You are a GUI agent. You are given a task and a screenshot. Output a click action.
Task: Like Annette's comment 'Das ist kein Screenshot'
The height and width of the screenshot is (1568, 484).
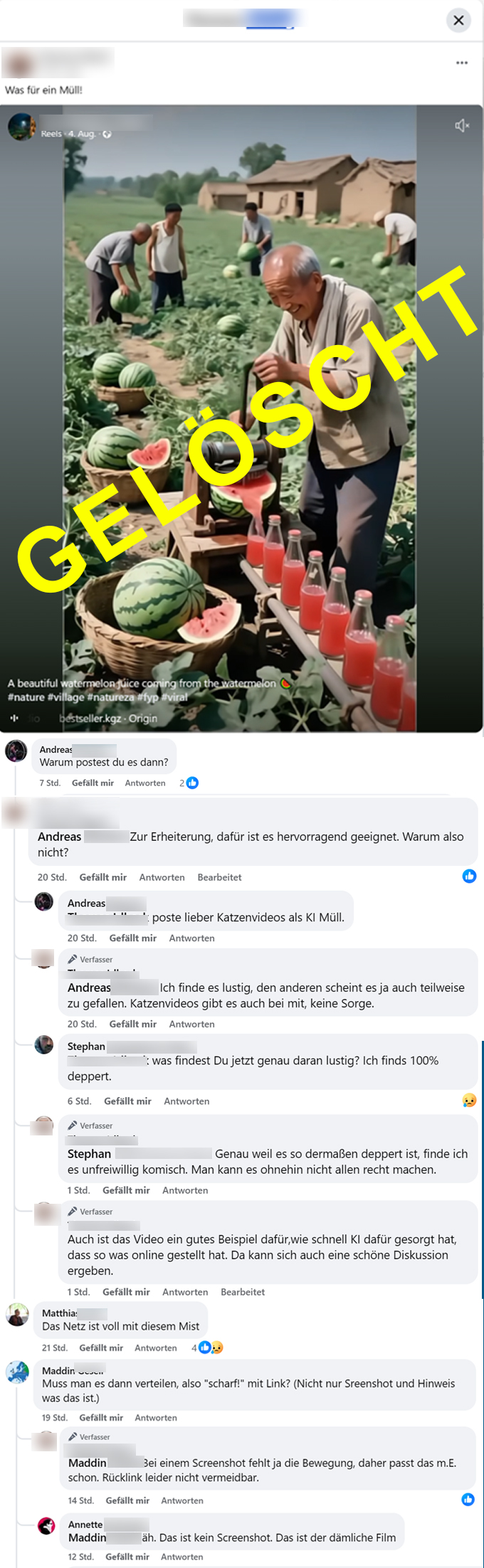coord(127,1557)
